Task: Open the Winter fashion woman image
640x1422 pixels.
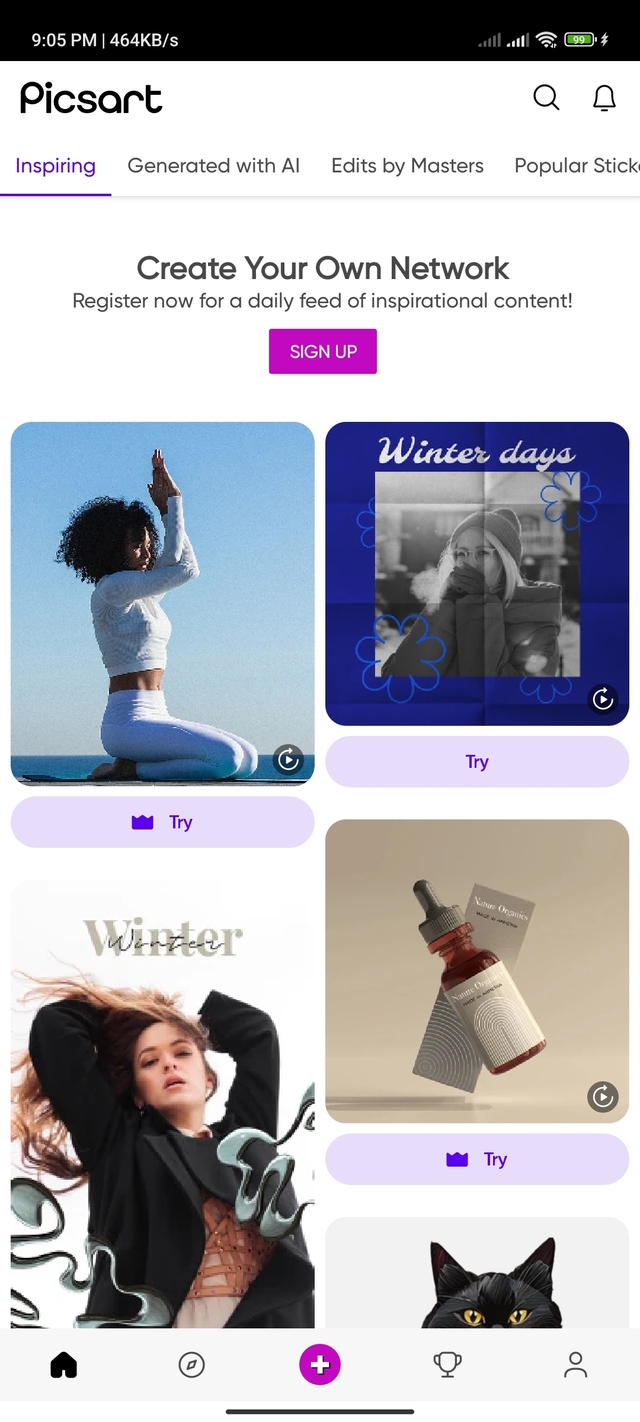Action: [162, 1100]
